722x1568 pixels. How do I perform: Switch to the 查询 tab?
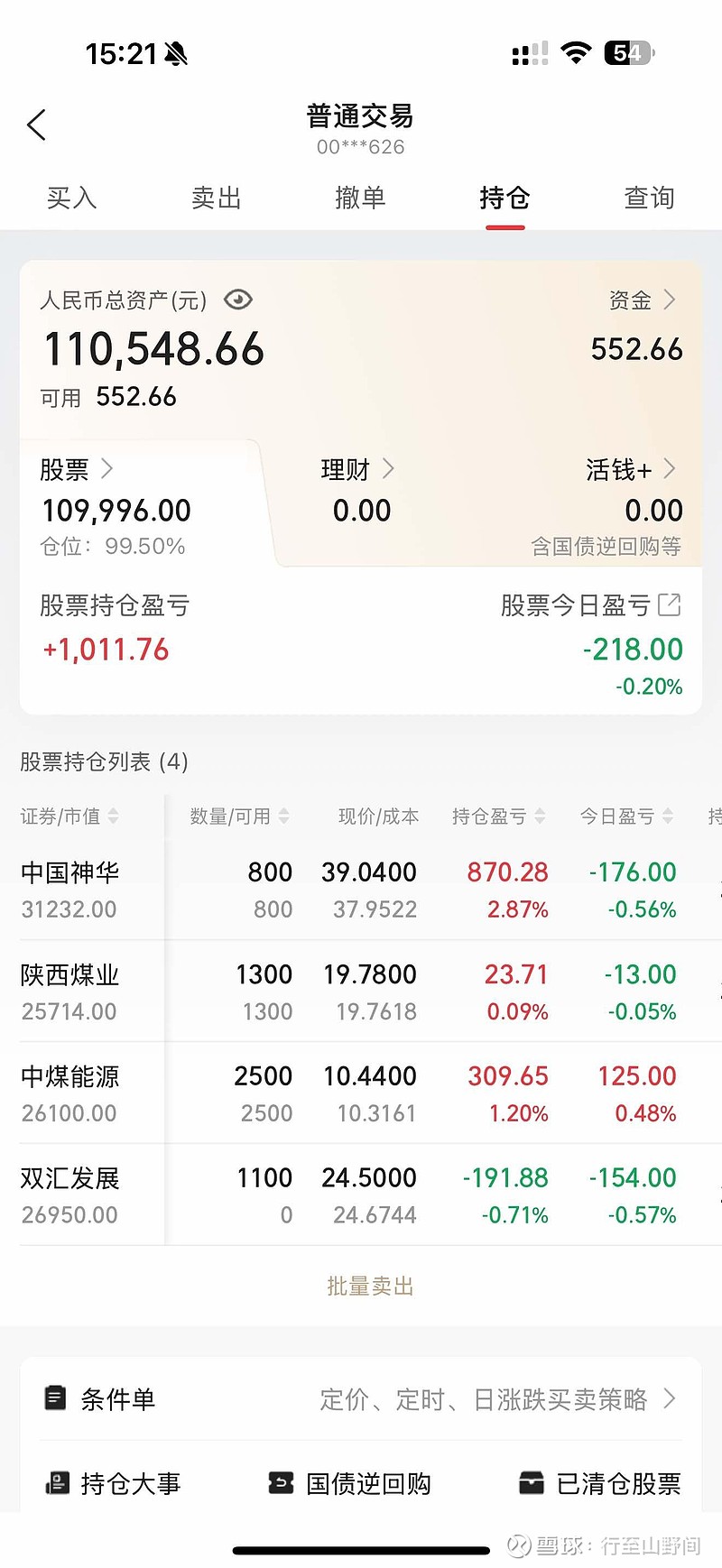point(648,198)
